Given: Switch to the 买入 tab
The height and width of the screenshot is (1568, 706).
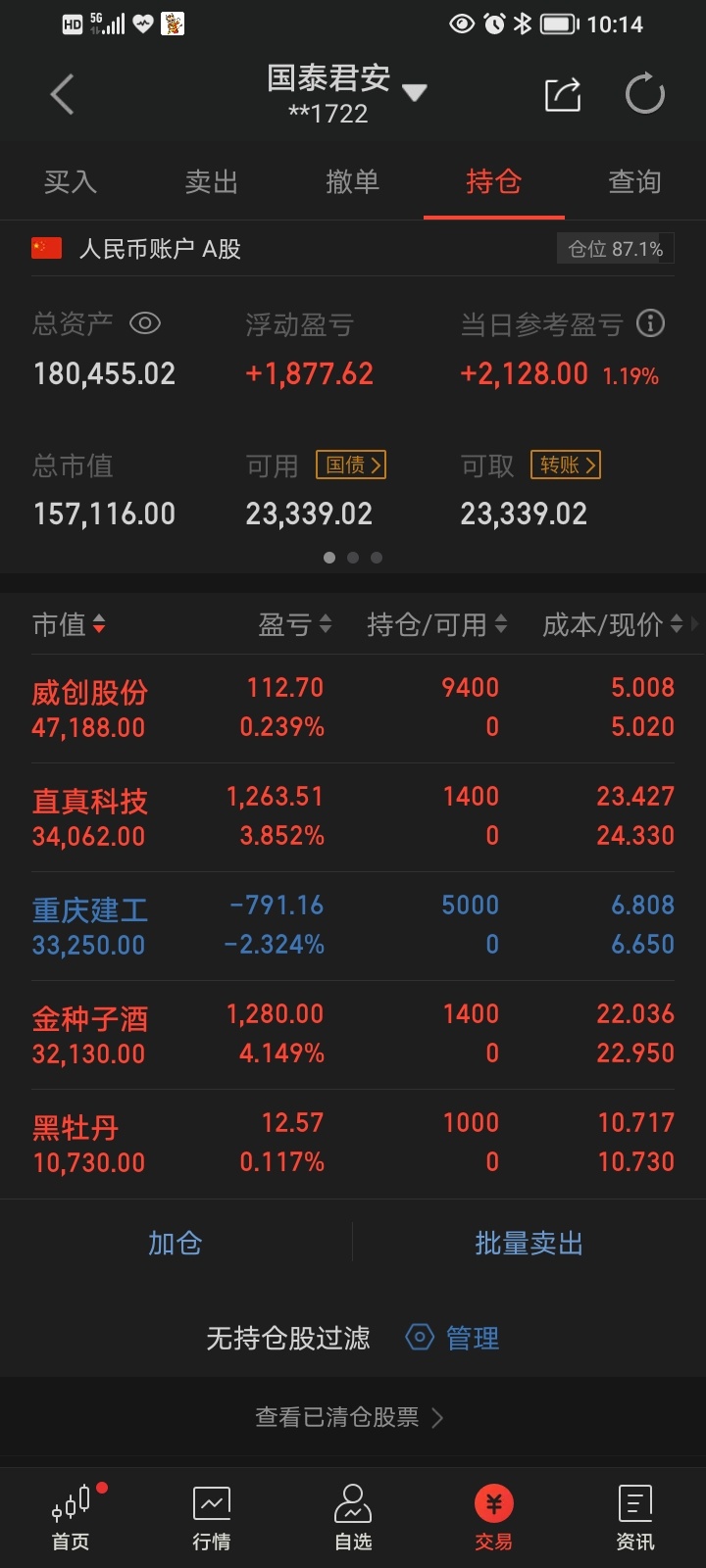Looking at the screenshot, I should [x=71, y=182].
